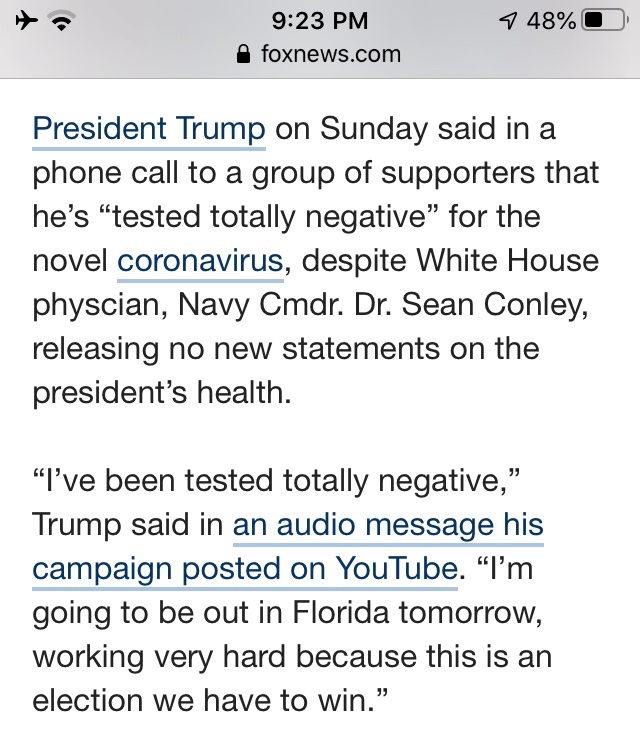Open the President Trump link
Screen dimensions: 640x738
(x=149, y=129)
